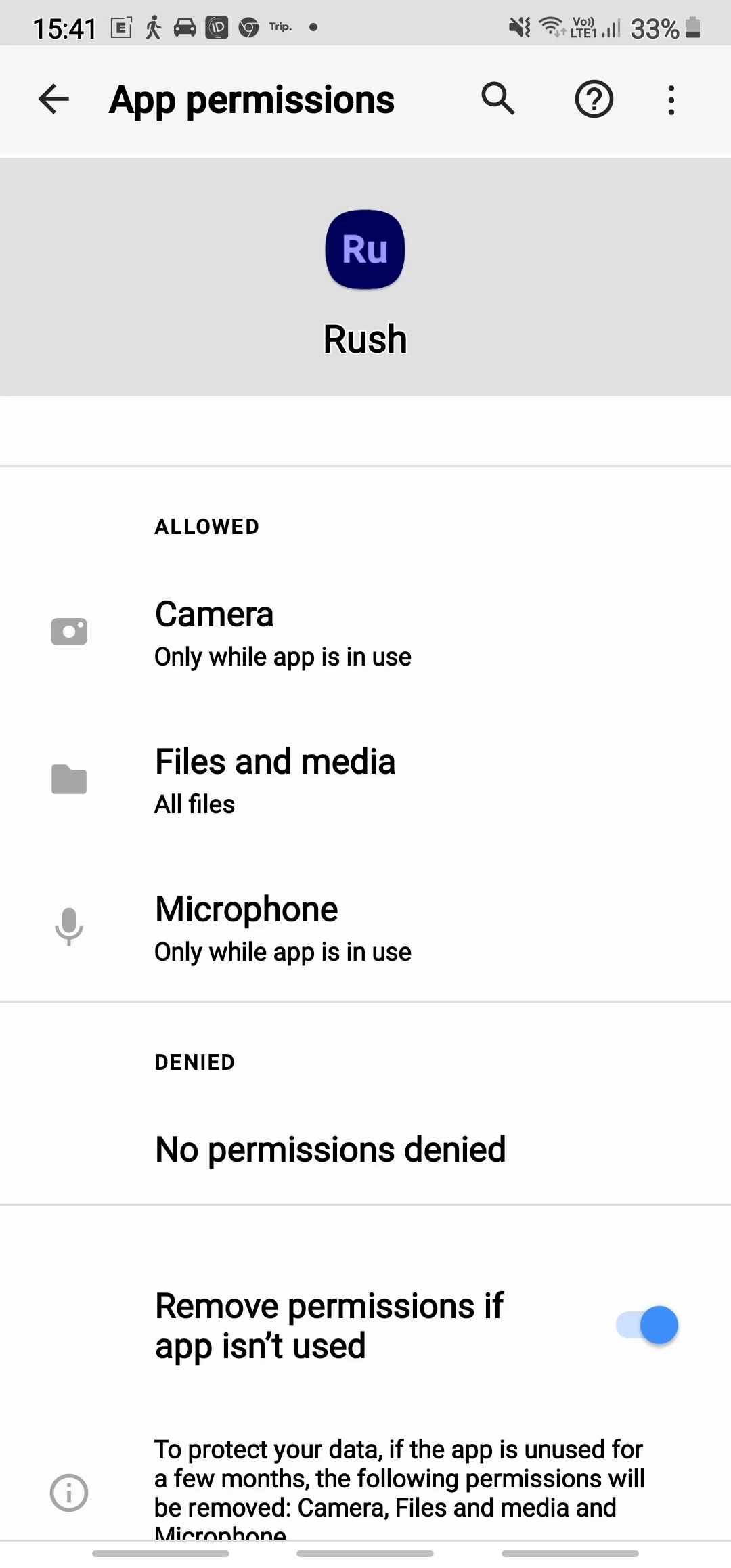731x1568 pixels.
Task: Open search in App permissions
Action: click(x=498, y=100)
